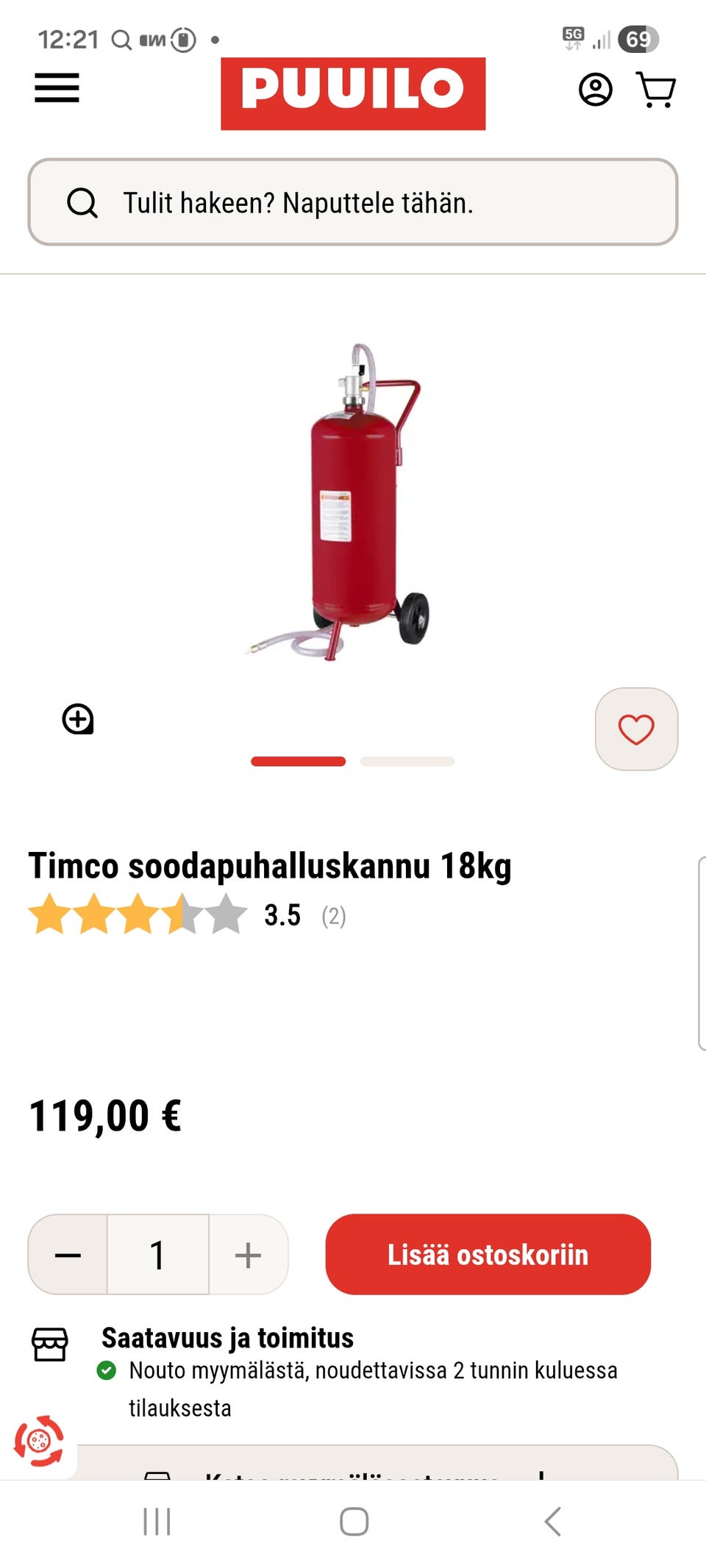Toggle the heart to favorite this product

coord(635,728)
